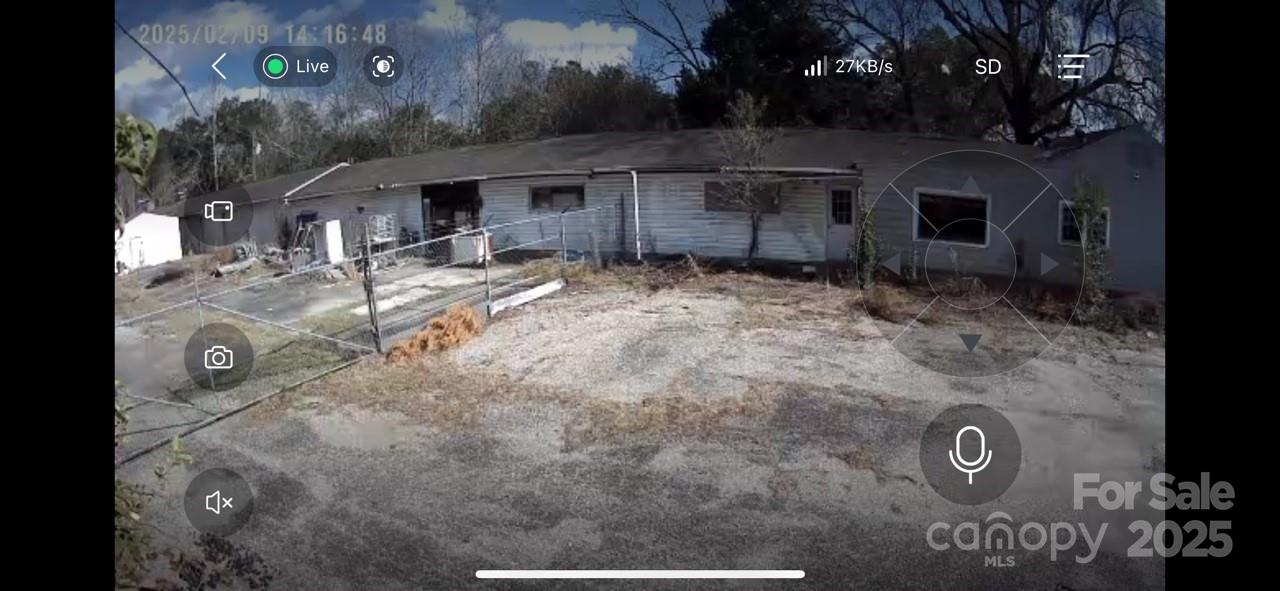The height and width of the screenshot is (591, 1280).
Task: Take a snapshot with the camera icon
Action: click(218, 357)
